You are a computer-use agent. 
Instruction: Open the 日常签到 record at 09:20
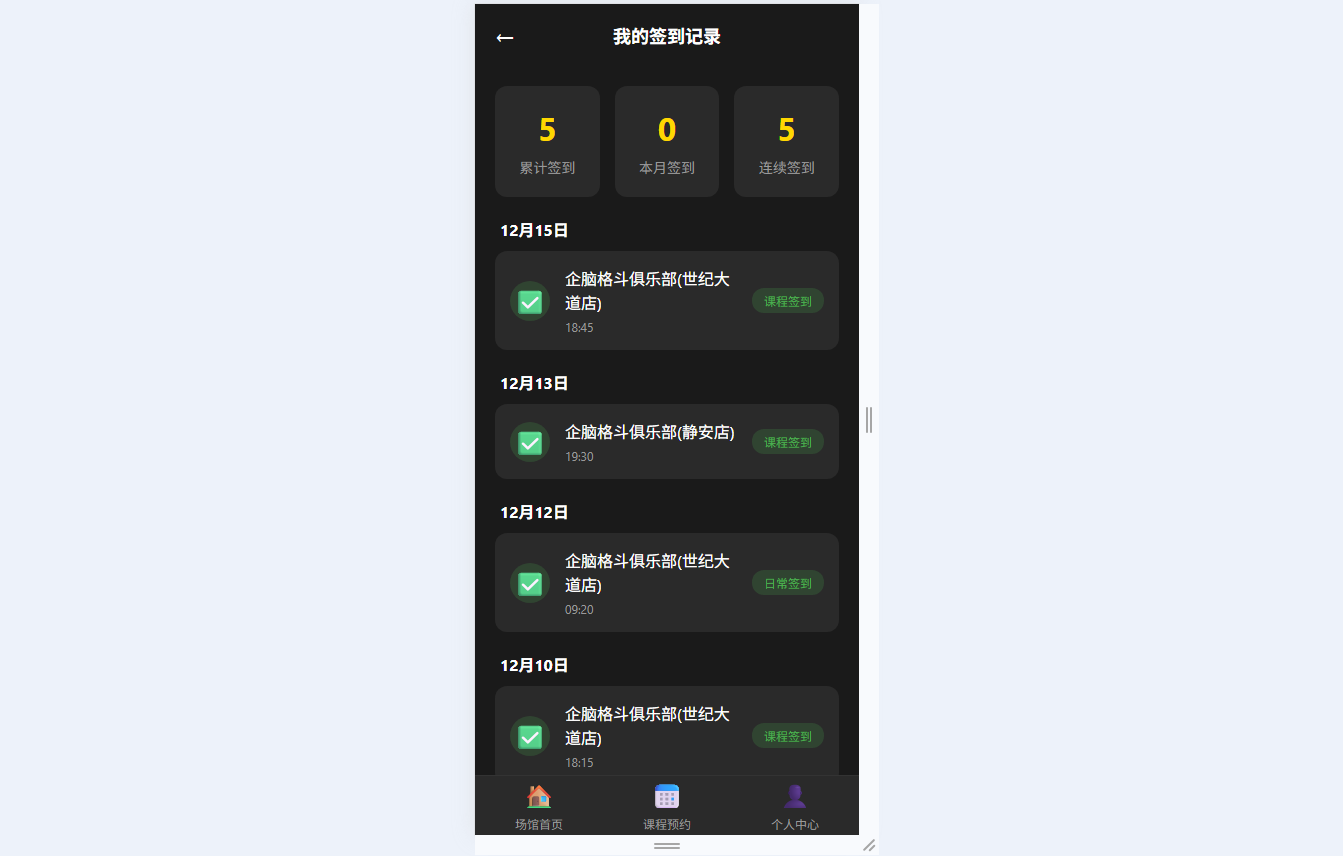(x=666, y=583)
